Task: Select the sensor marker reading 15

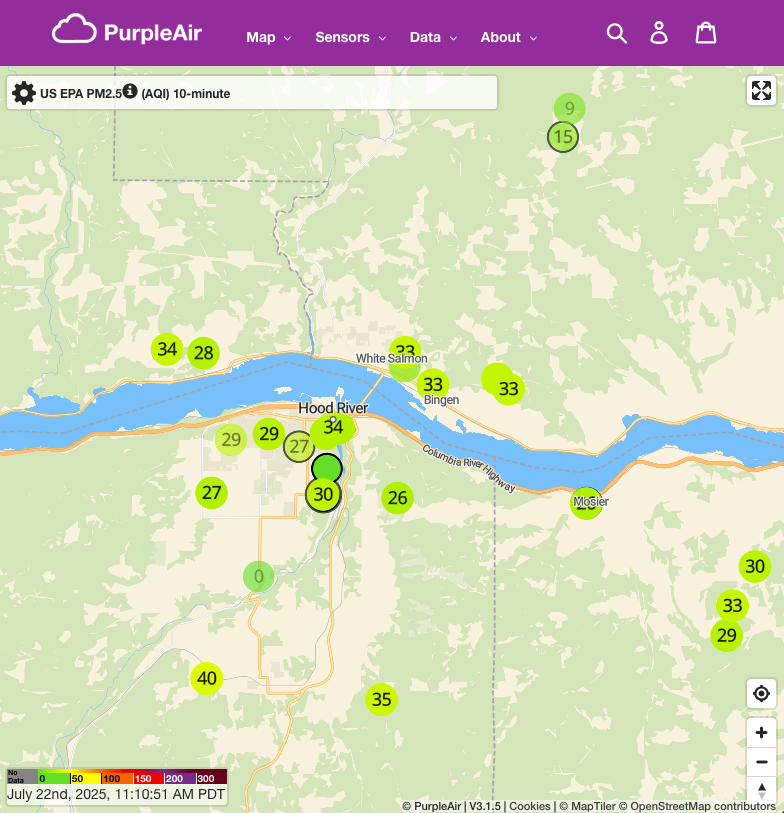Action: point(563,137)
